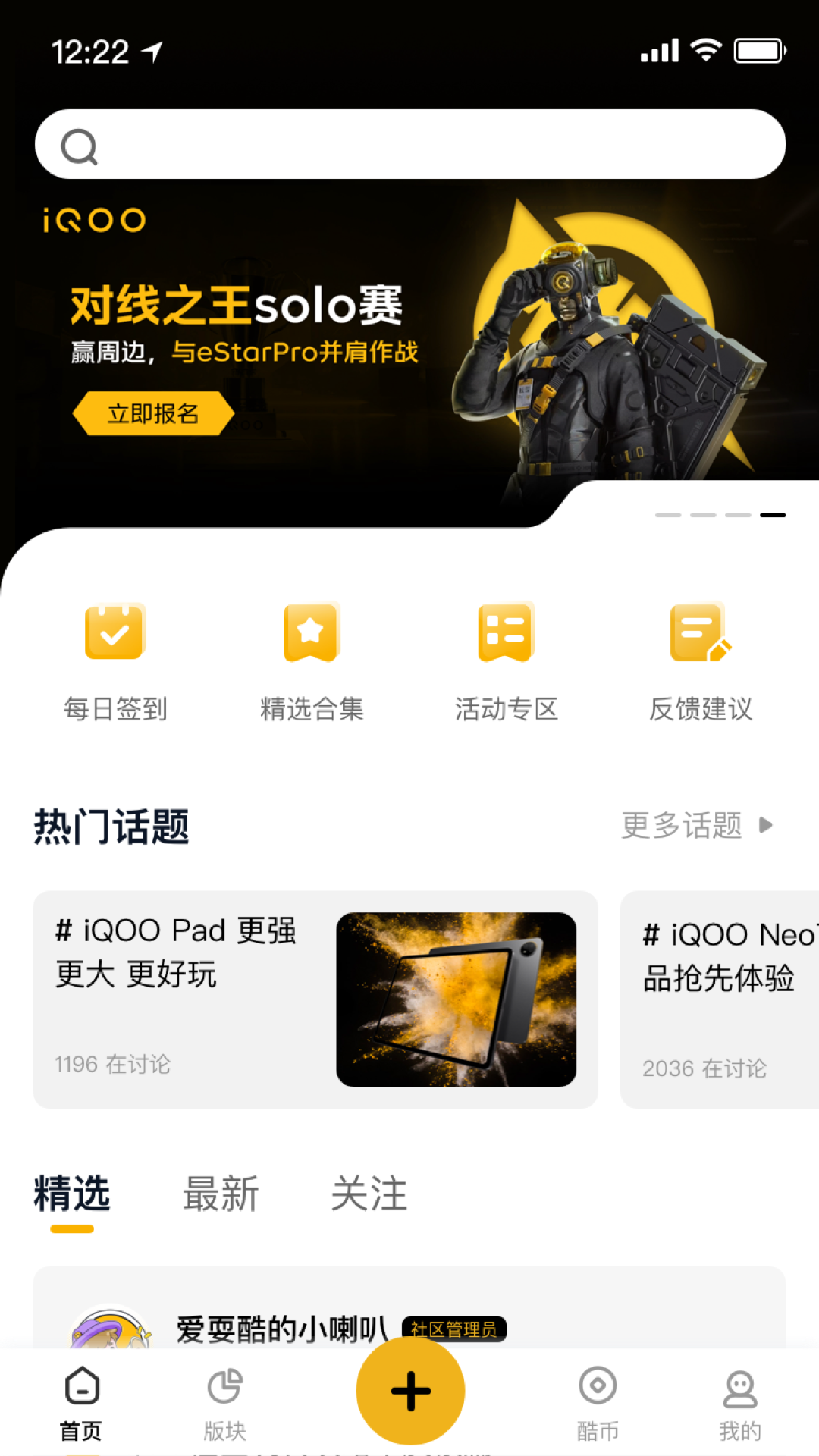Image resolution: width=819 pixels, height=1456 pixels.
Task: Switch to the 关注 tab
Action: pos(369,1193)
